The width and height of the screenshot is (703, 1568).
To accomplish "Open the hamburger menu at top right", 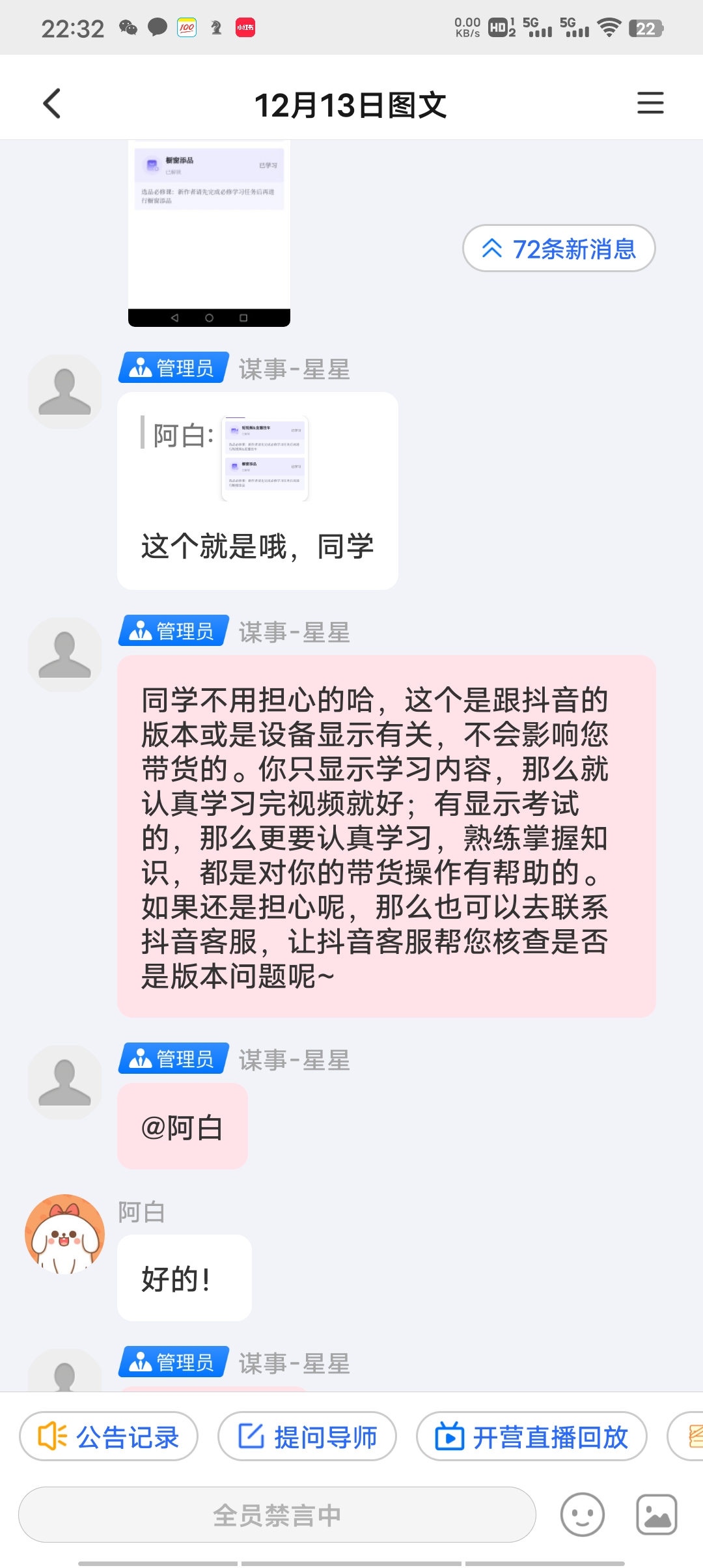I will [x=650, y=104].
